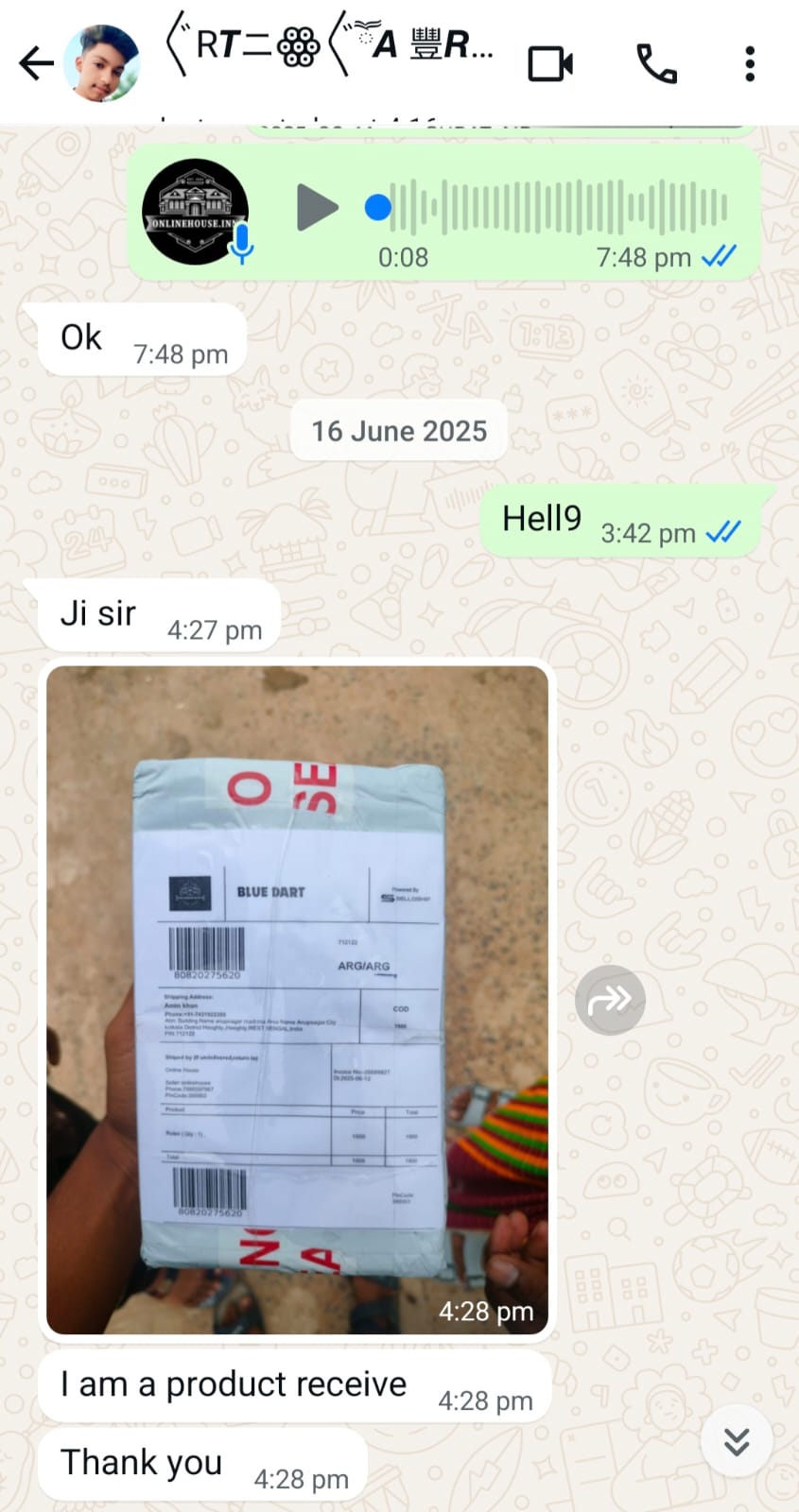This screenshot has height=1512, width=799.
Task: Seek within the voice message waveform
Action: click(x=558, y=208)
